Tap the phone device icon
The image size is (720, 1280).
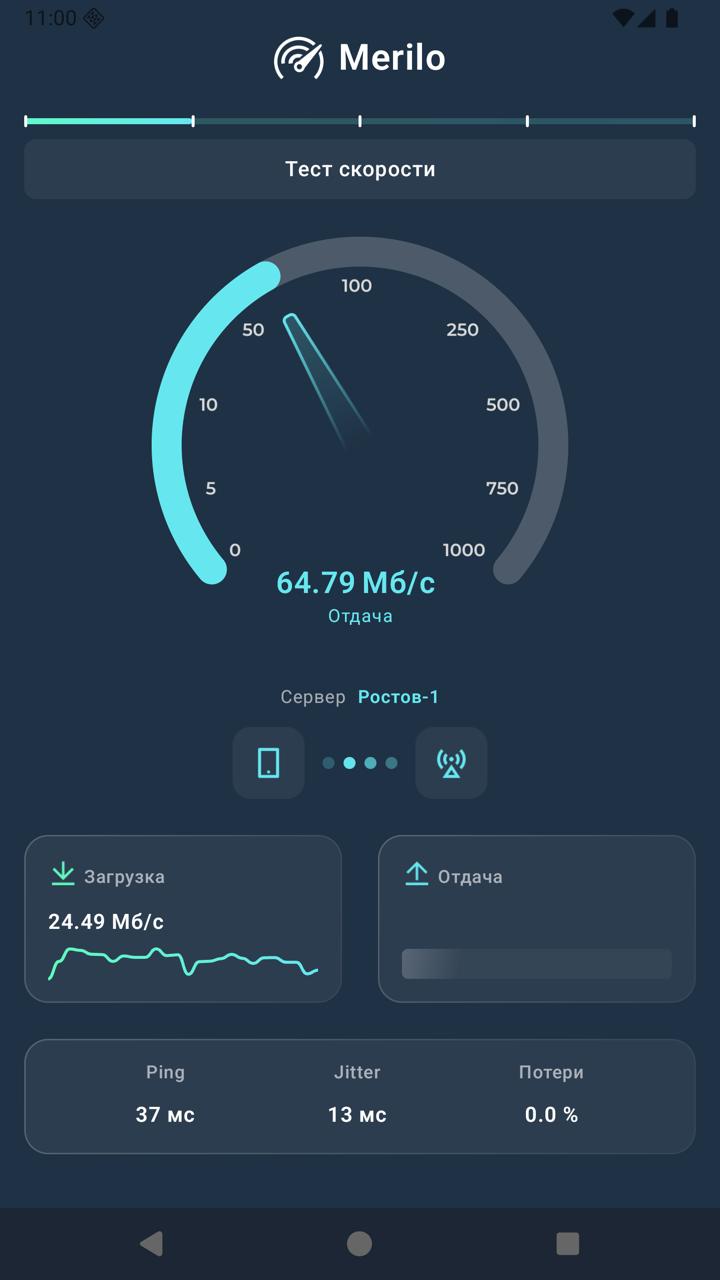pyautogui.click(x=268, y=763)
